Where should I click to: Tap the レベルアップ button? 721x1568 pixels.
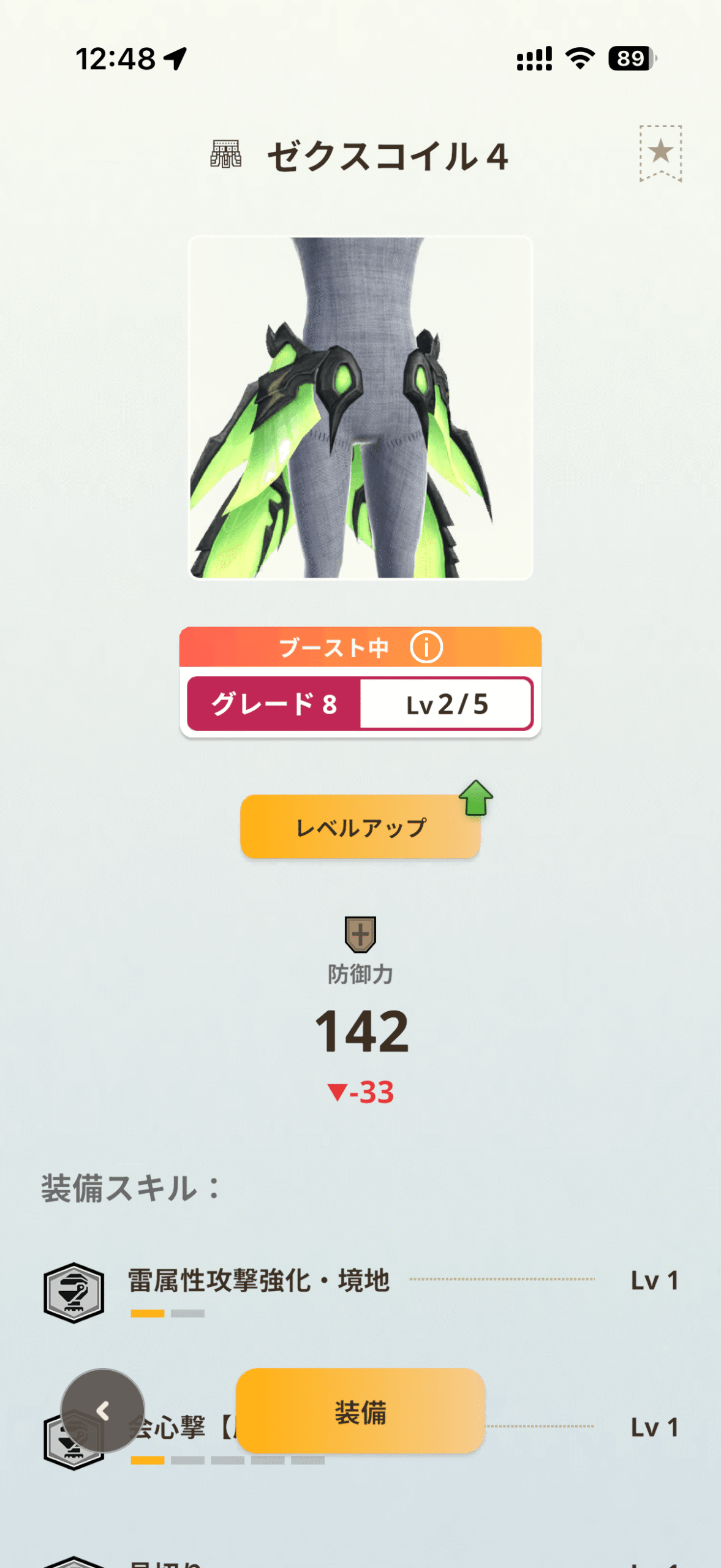click(360, 827)
